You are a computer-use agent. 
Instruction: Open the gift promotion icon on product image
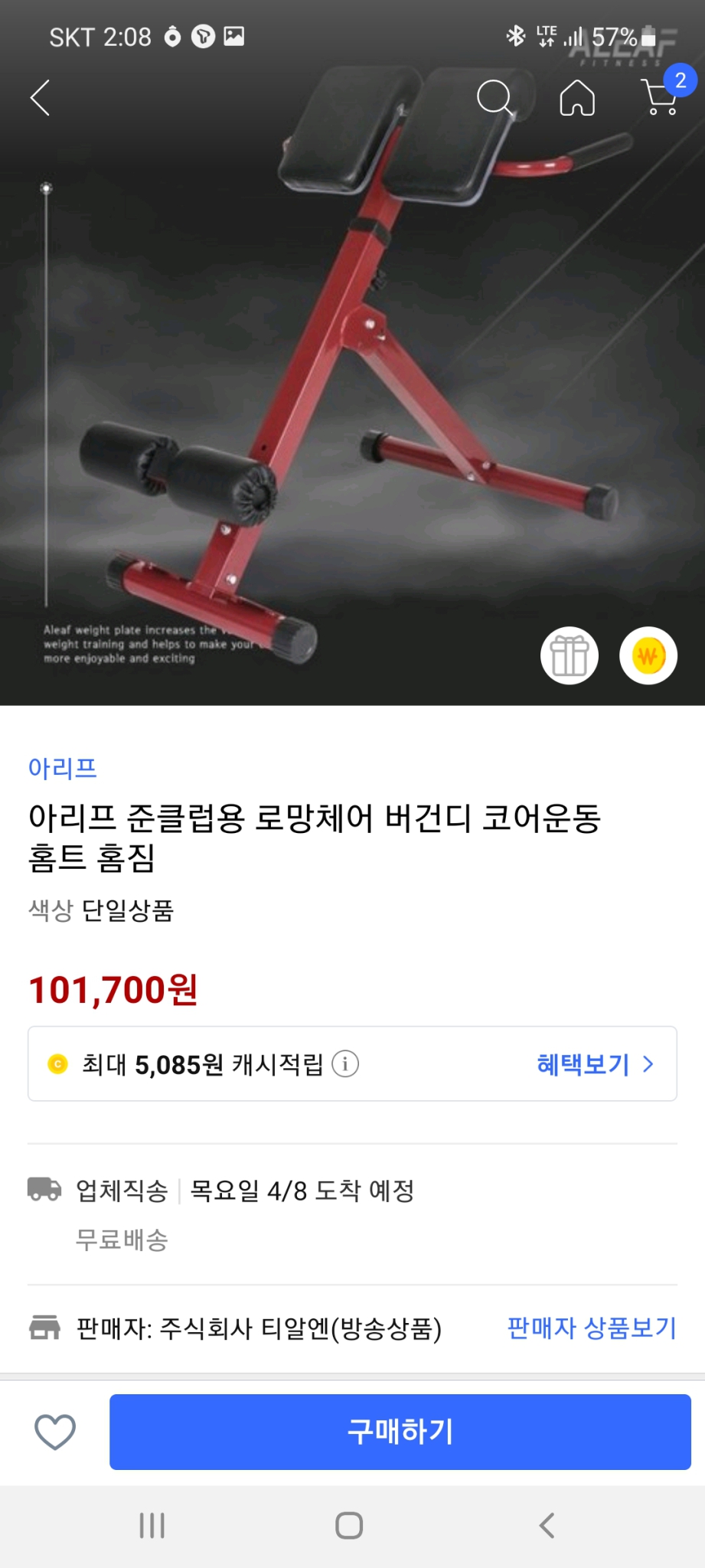[569, 655]
